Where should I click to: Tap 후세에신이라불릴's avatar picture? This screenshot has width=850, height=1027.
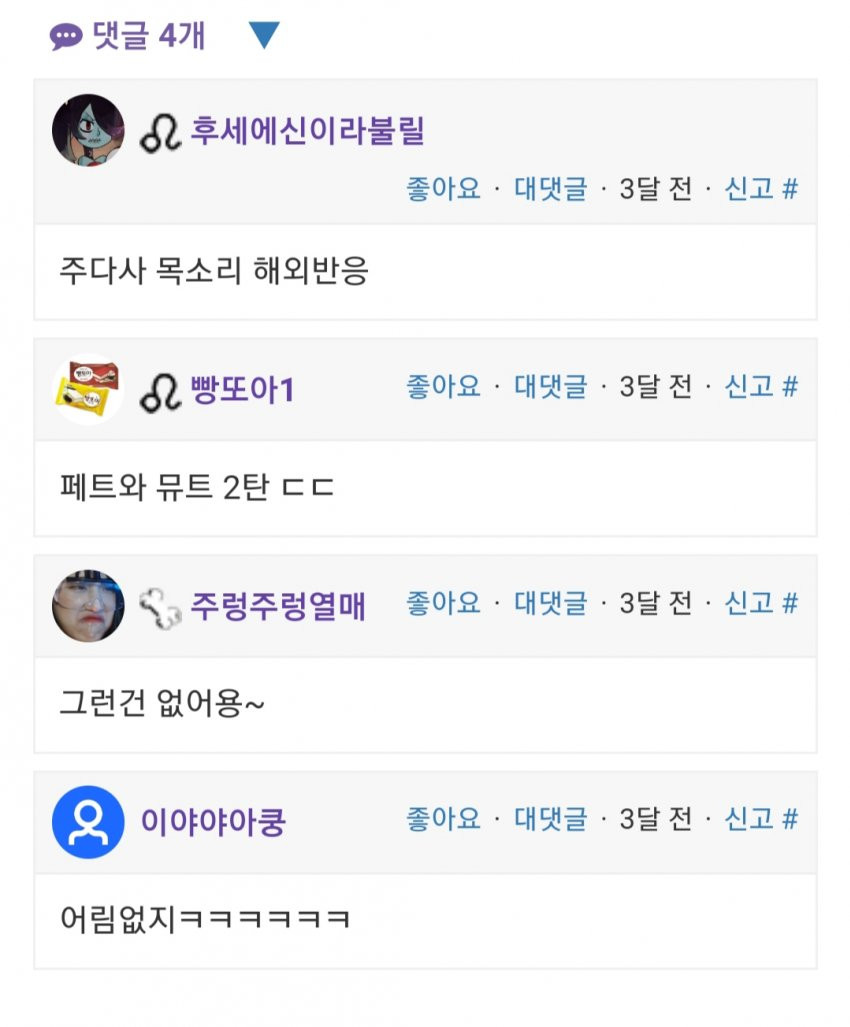coord(88,131)
